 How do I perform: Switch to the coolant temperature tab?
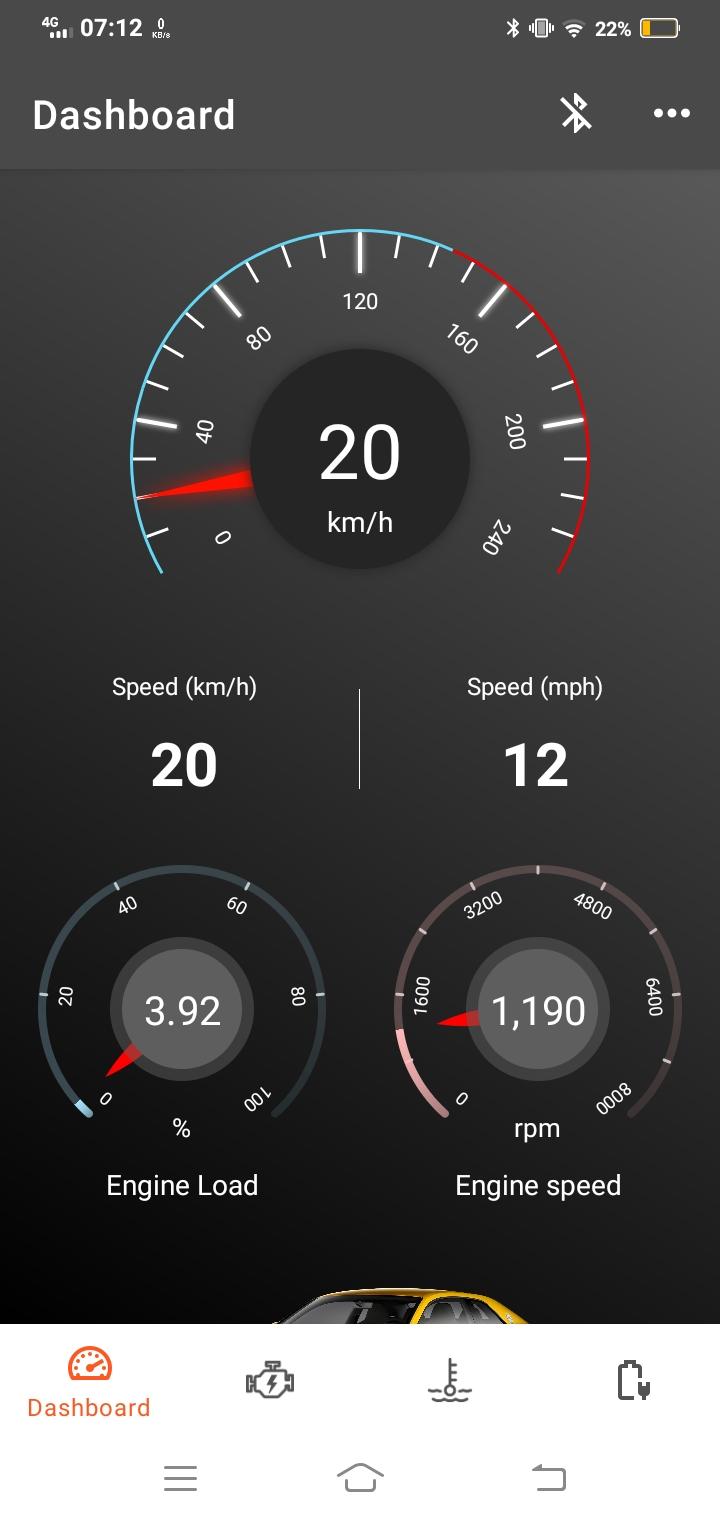click(x=449, y=1380)
